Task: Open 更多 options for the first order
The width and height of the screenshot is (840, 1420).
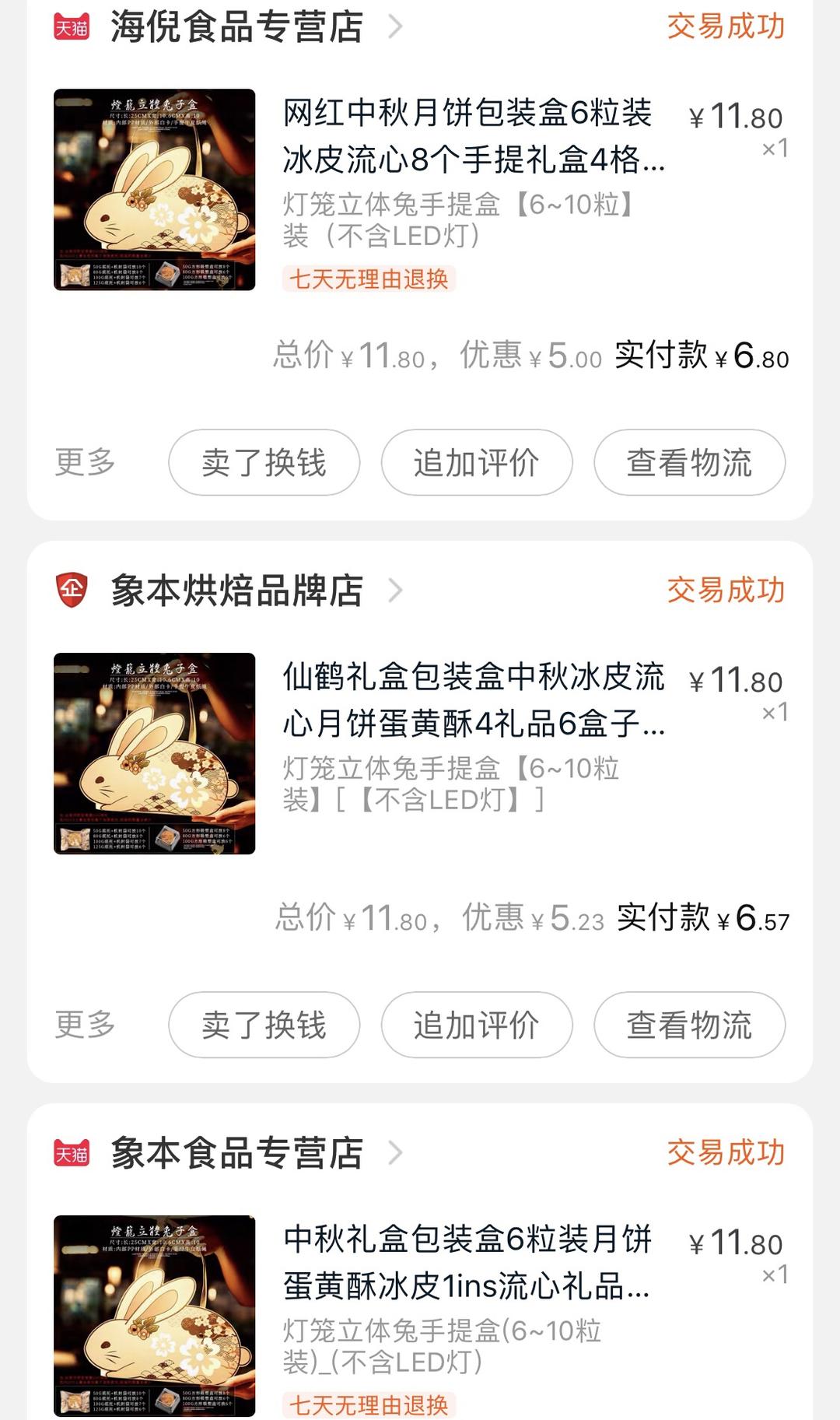Action: tap(83, 462)
